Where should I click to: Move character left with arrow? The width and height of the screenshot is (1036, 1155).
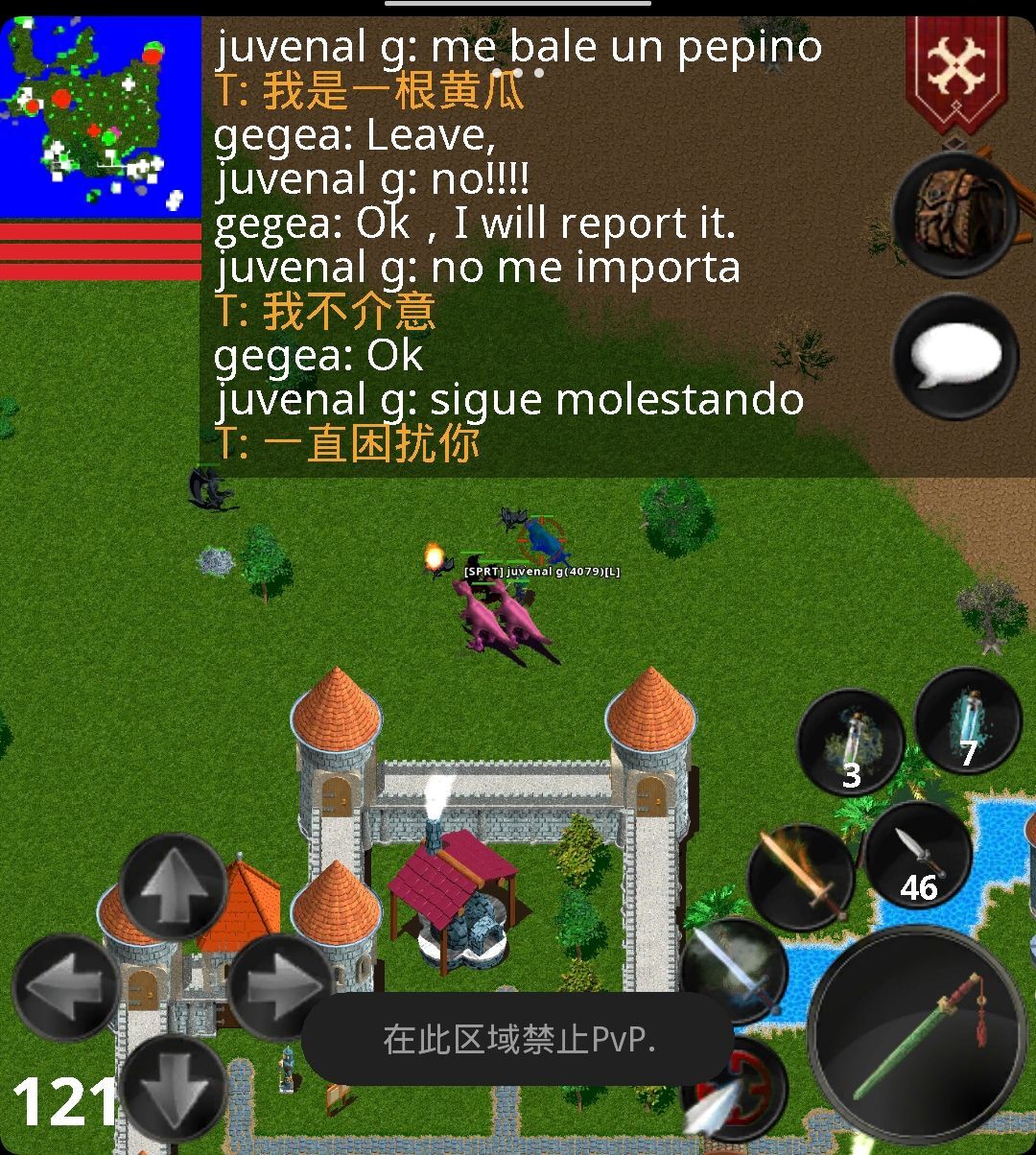pyautogui.click(x=65, y=987)
